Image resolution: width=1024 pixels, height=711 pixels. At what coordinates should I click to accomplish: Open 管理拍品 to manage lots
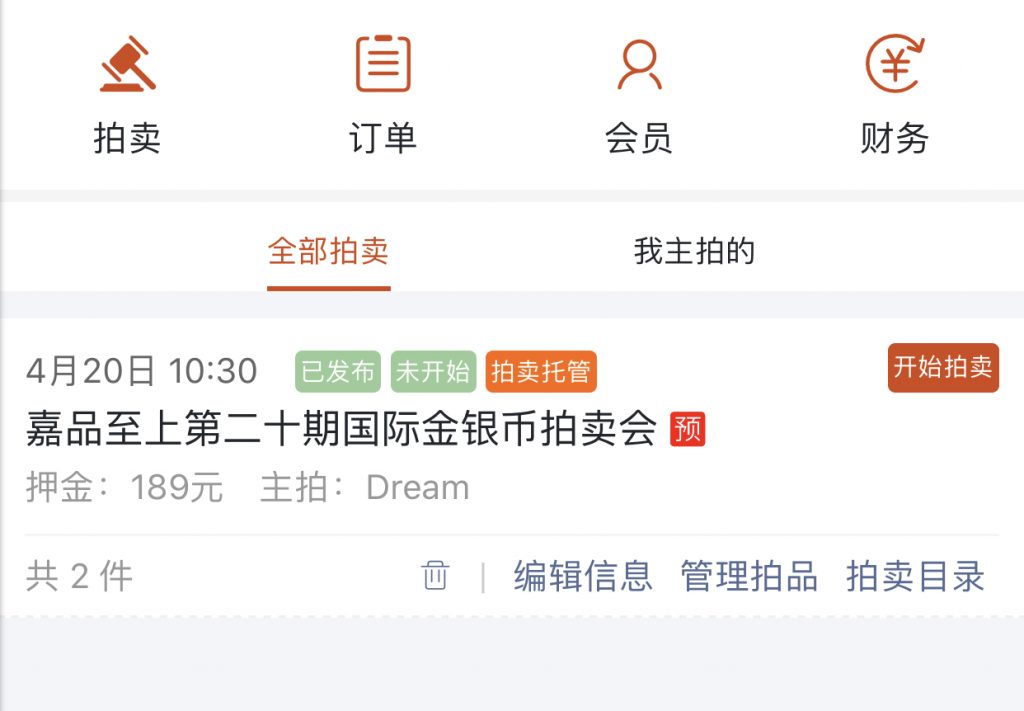[x=749, y=576]
